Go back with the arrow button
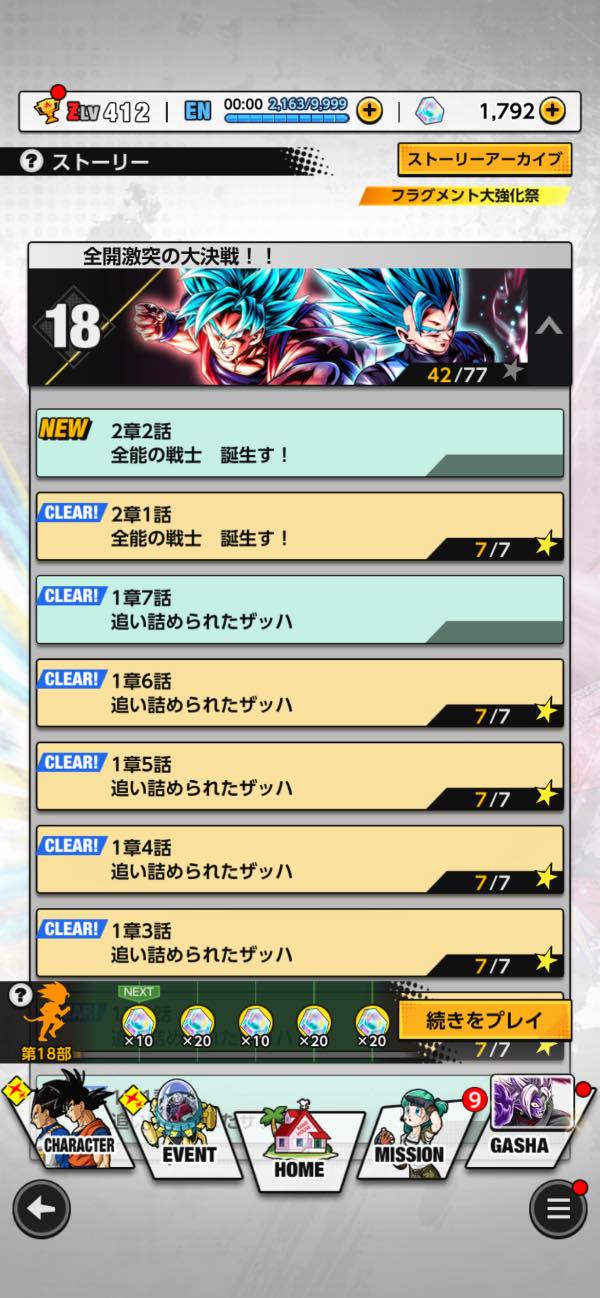This screenshot has width=600, height=1298. pyautogui.click(x=41, y=1208)
